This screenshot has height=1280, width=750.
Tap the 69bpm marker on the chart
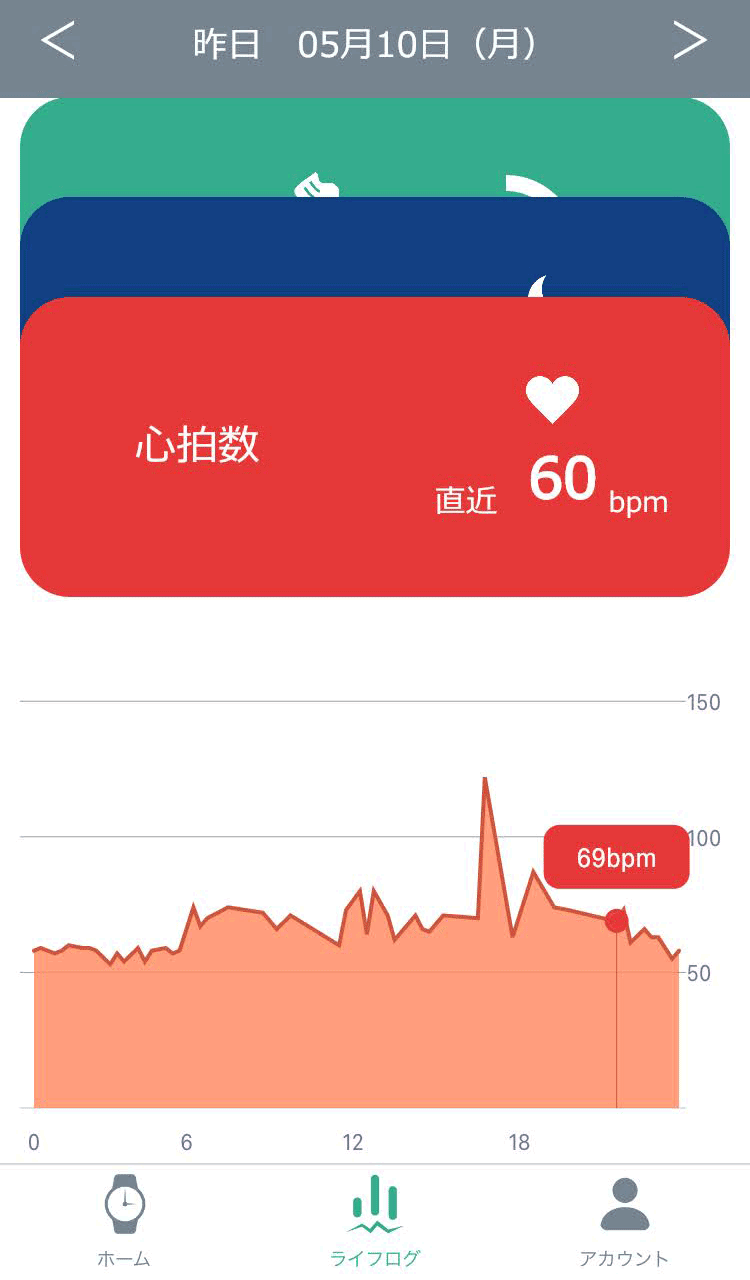click(617, 921)
